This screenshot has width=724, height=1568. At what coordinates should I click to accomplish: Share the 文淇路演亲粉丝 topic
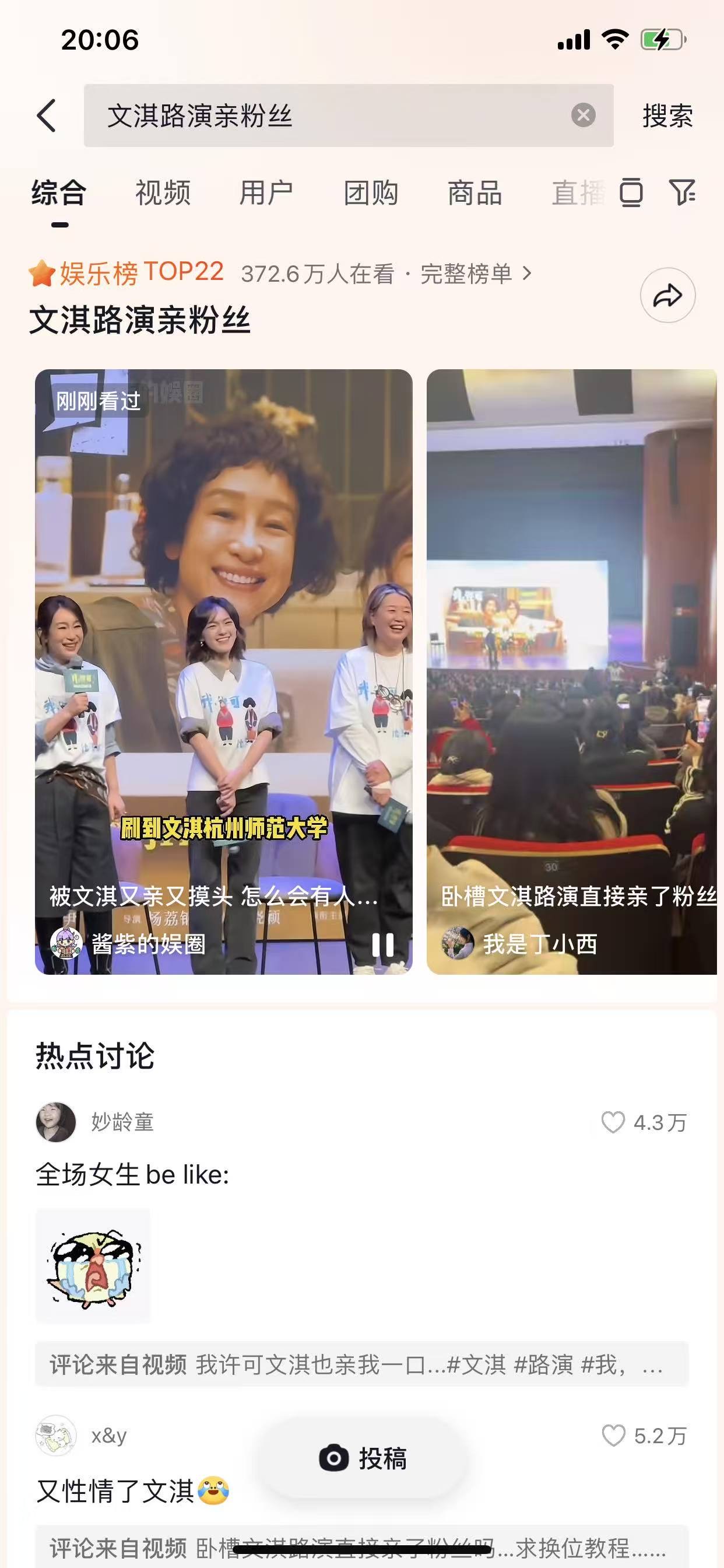(x=667, y=295)
